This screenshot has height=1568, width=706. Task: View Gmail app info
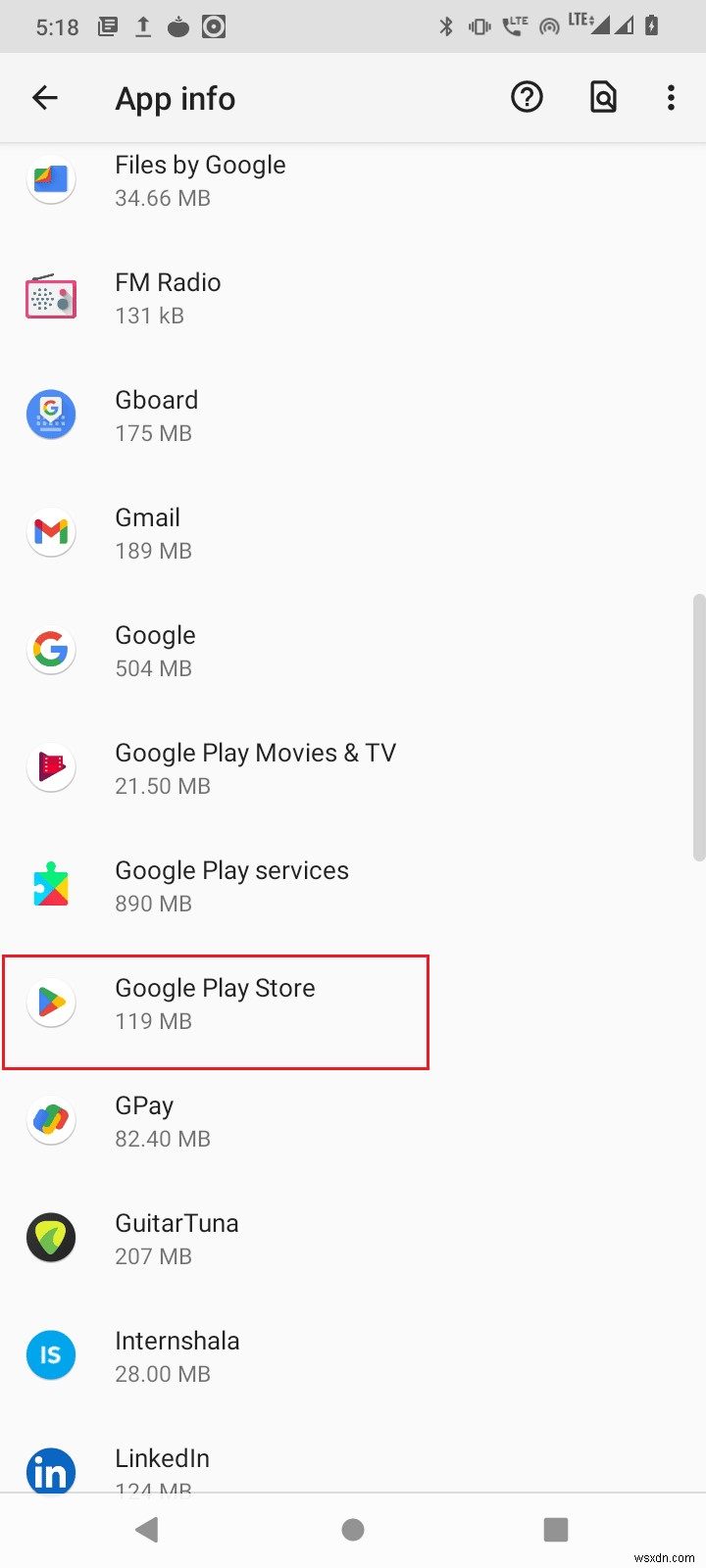tap(148, 533)
